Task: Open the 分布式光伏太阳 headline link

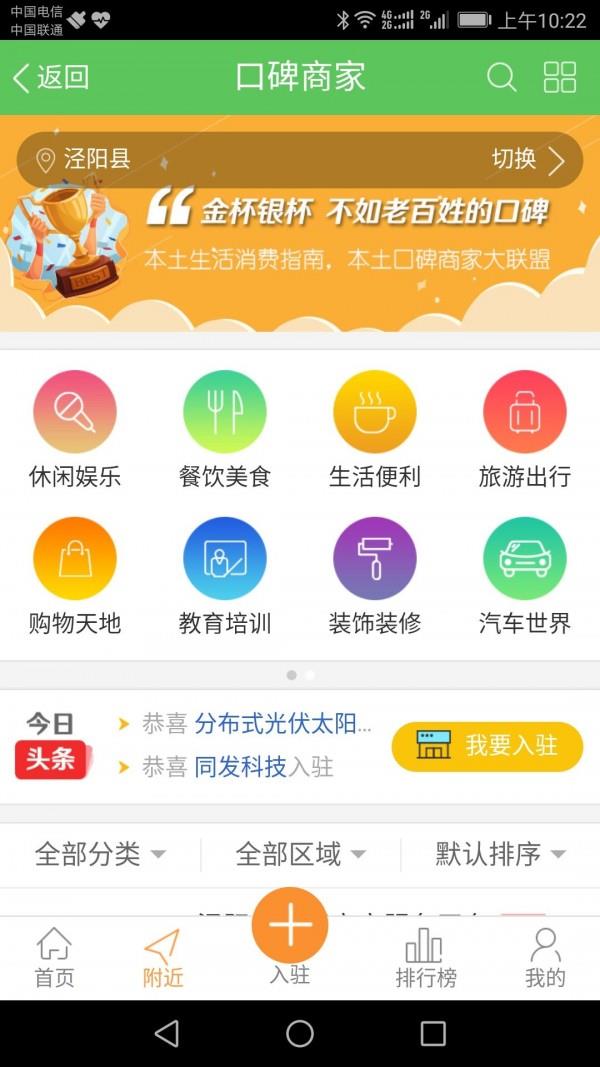Action: 283,723
